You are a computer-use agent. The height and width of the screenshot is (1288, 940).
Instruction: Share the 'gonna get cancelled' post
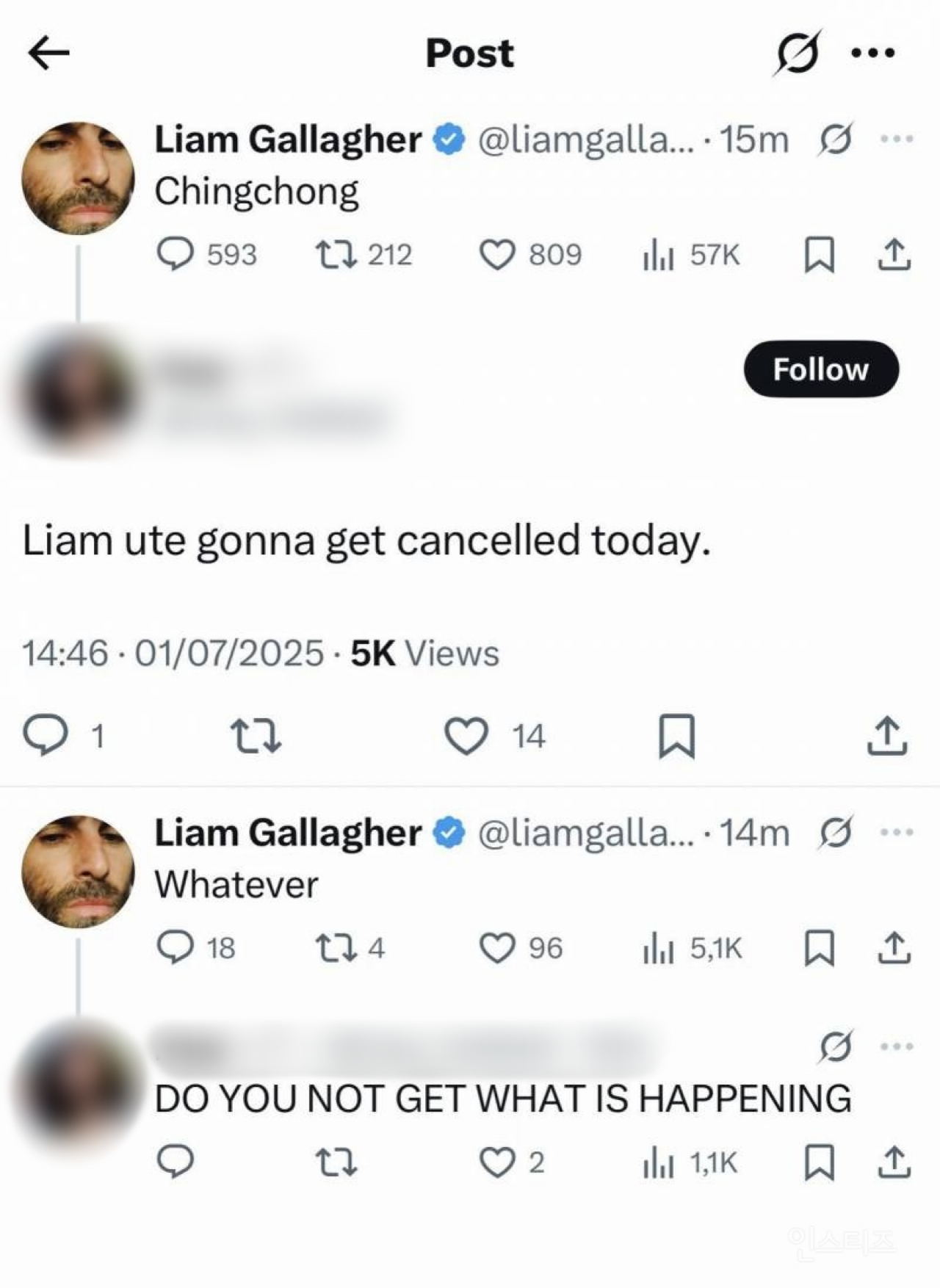[887, 735]
